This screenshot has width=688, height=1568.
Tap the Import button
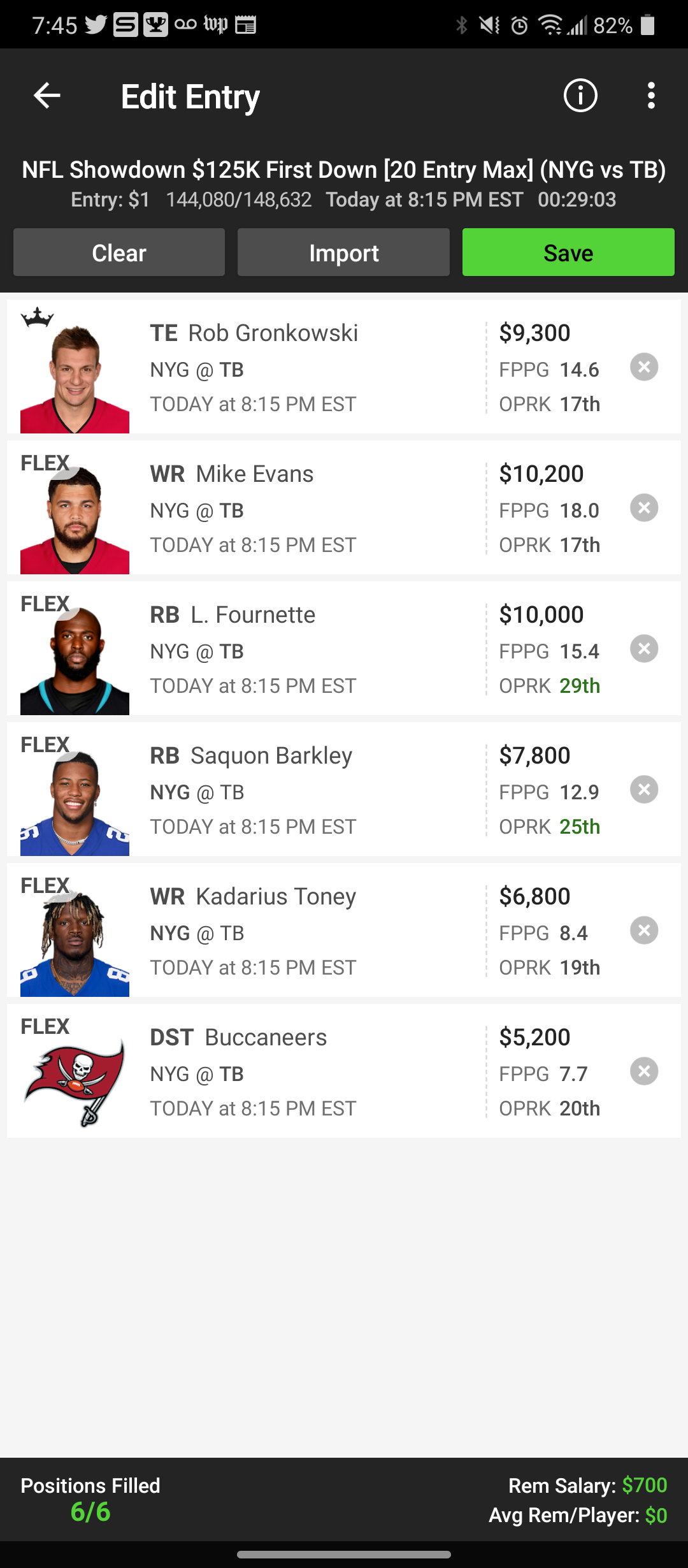click(x=344, y=252)
